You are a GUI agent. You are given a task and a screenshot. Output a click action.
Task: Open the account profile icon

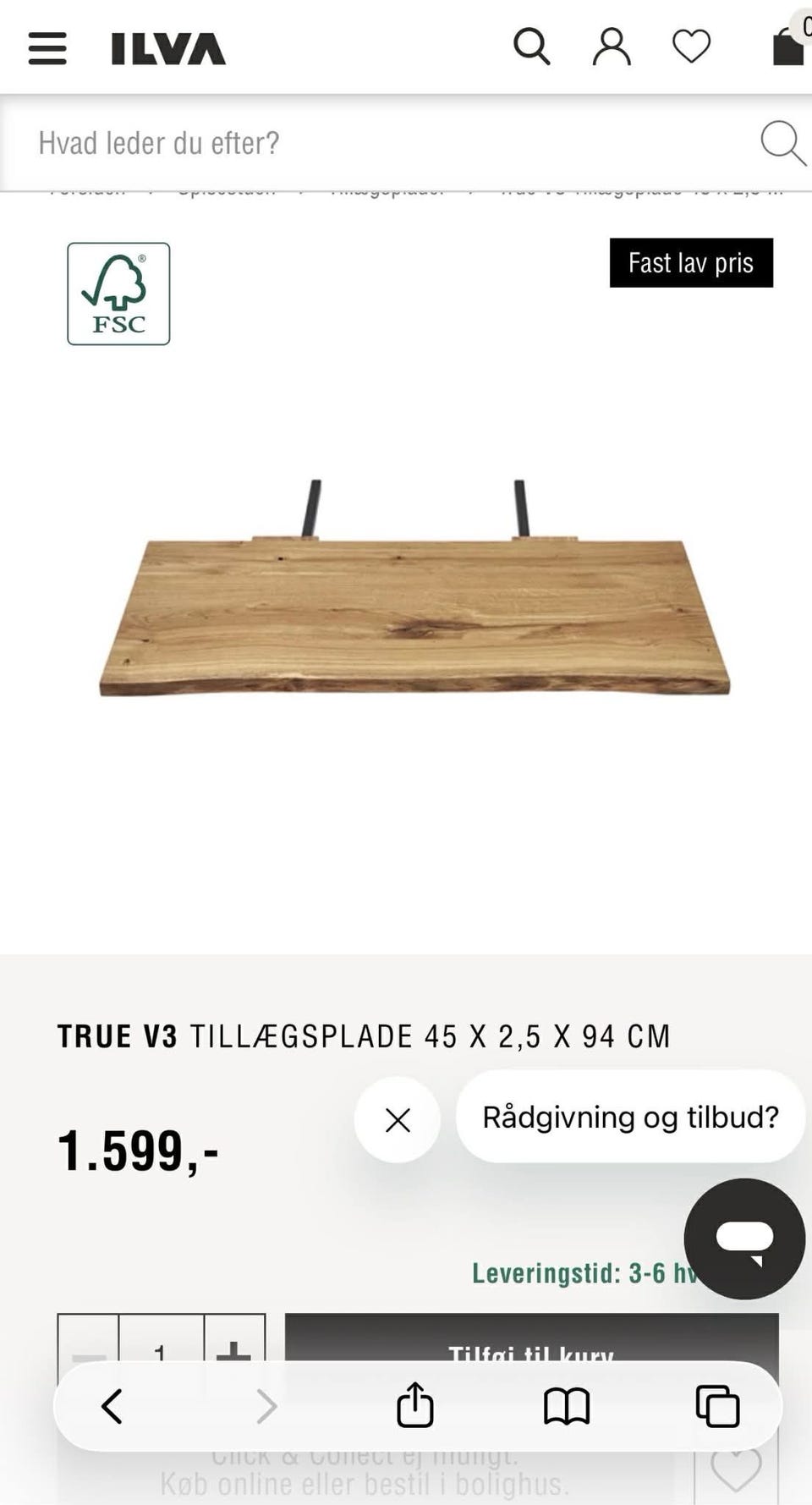(612, 47)
